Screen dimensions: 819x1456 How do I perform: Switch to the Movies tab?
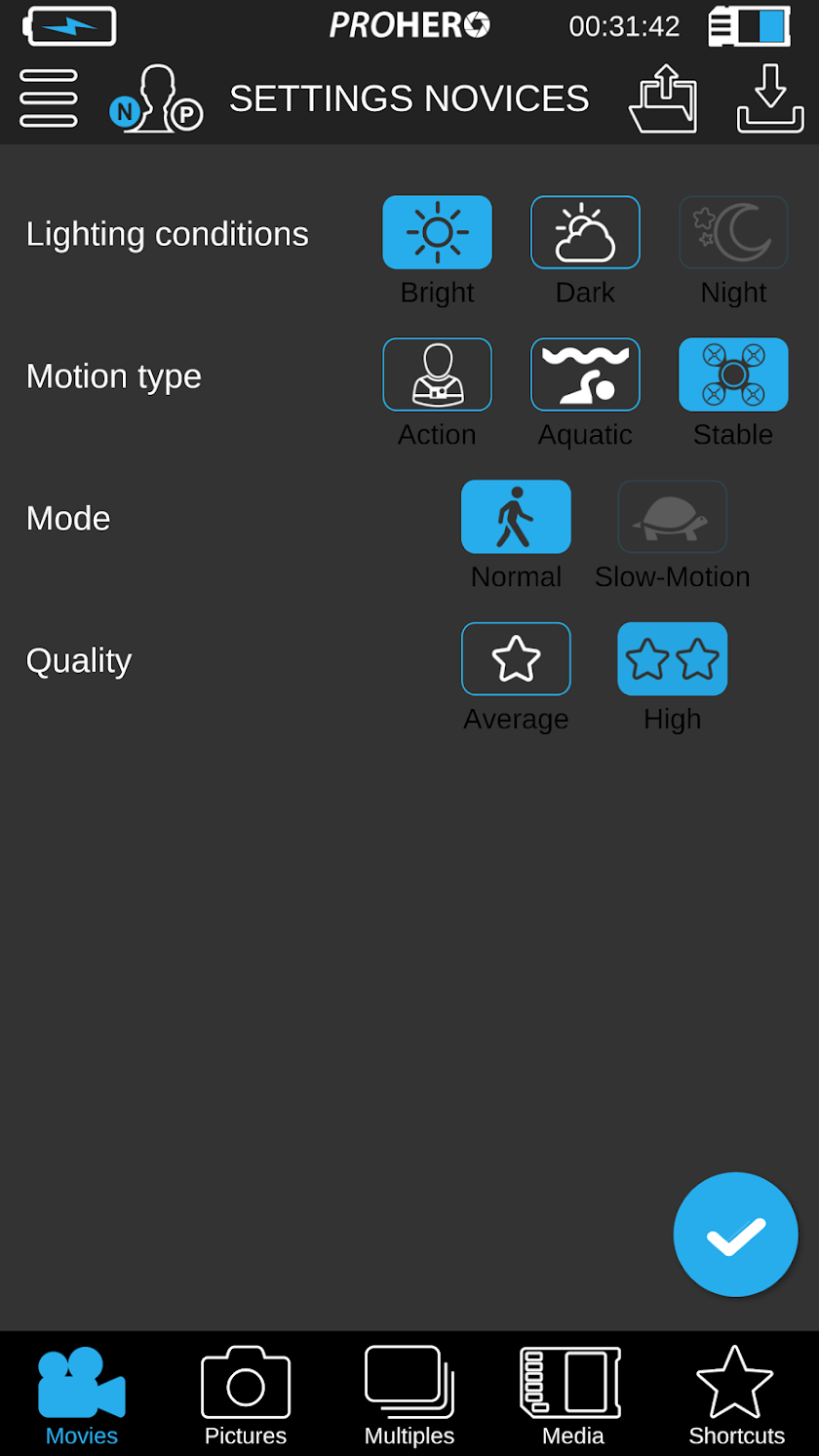(82, 1395)
